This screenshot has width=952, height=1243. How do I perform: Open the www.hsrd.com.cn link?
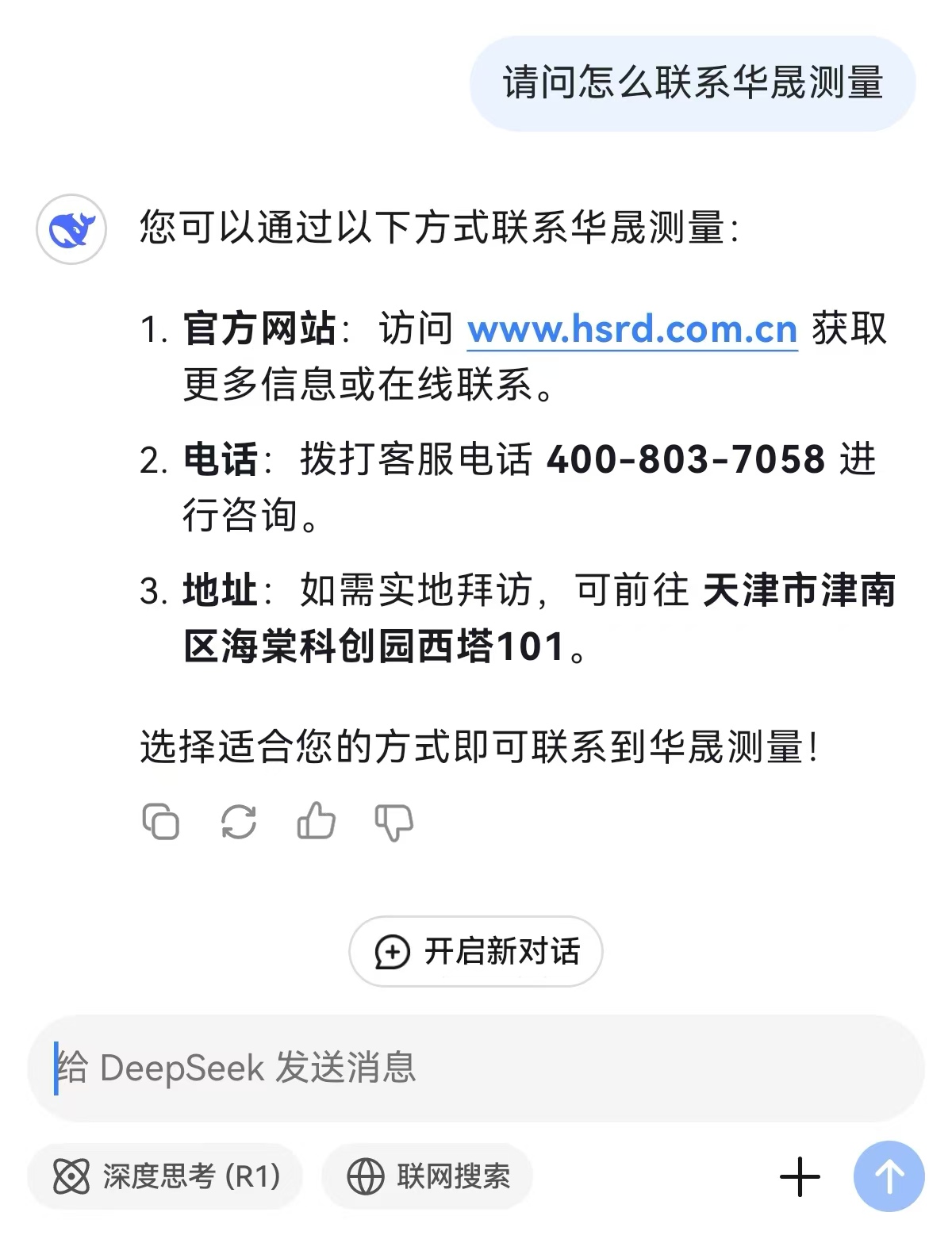(631, 329)
